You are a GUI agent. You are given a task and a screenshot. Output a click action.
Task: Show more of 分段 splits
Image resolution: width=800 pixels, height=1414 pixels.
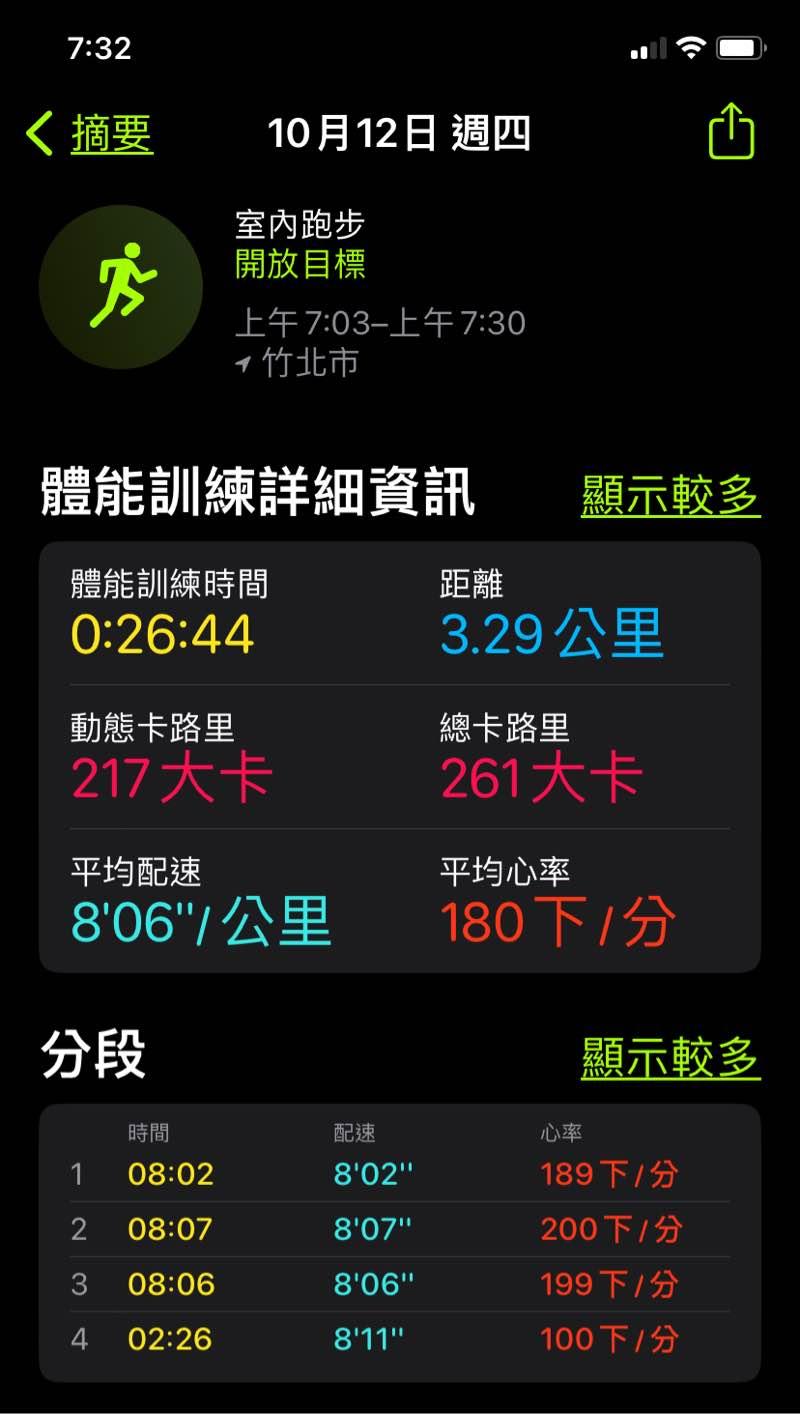pyautogui.click(x=670, y=1057)
